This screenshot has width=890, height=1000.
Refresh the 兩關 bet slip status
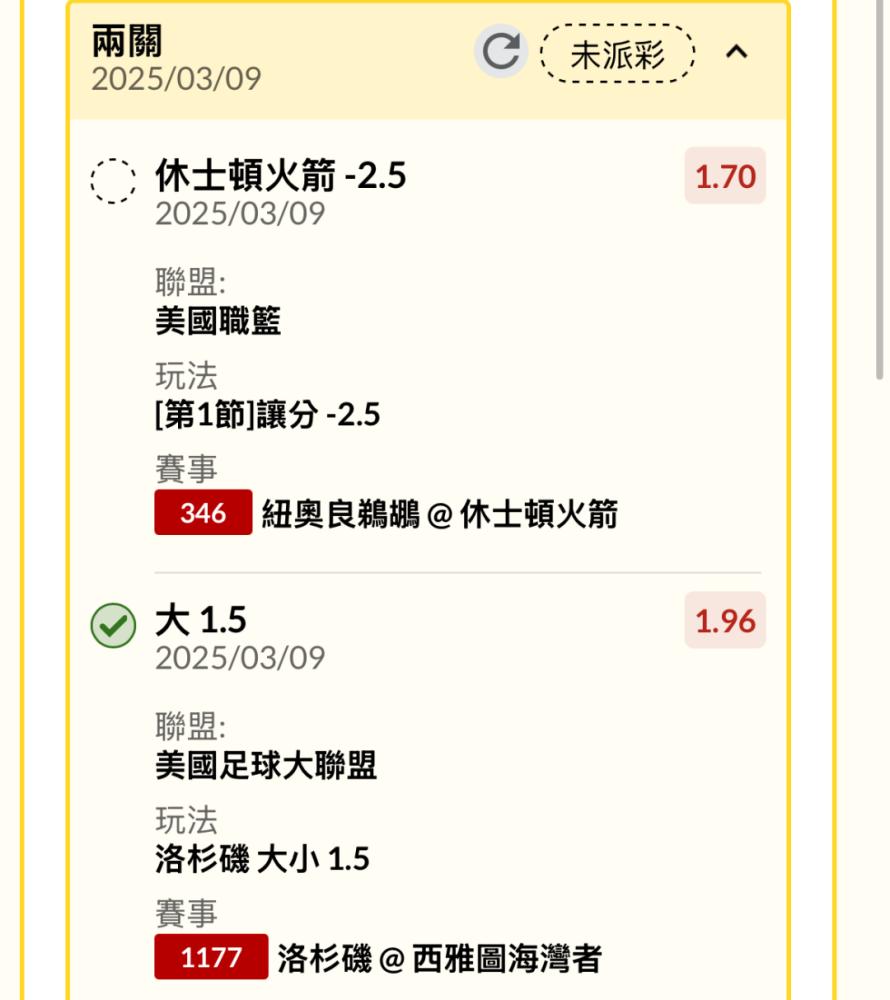pyautogui.click(x=500, y=51)
